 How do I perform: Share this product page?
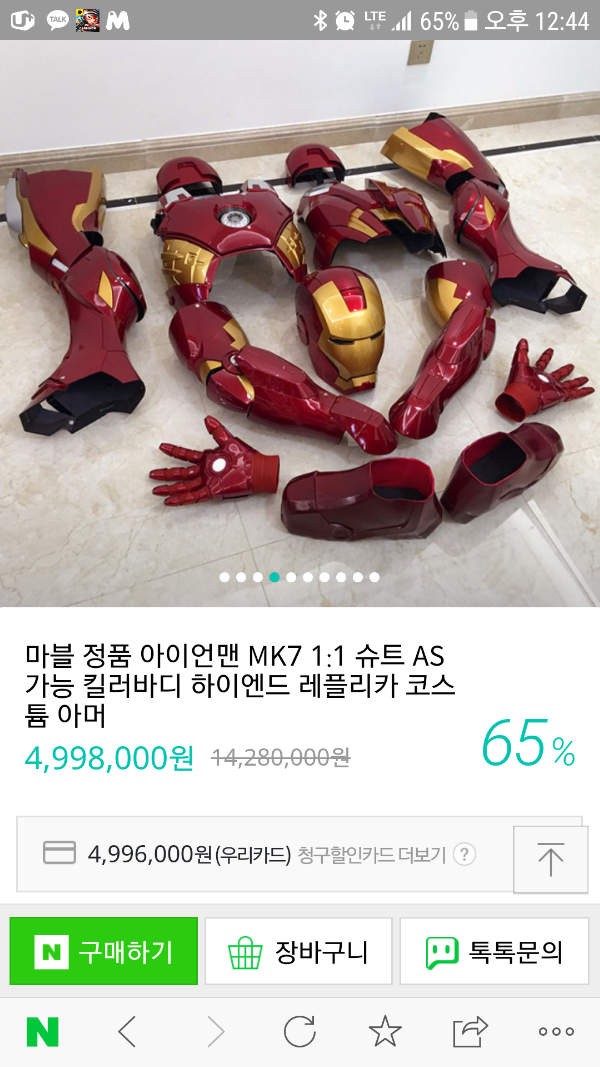(470, 1031)
